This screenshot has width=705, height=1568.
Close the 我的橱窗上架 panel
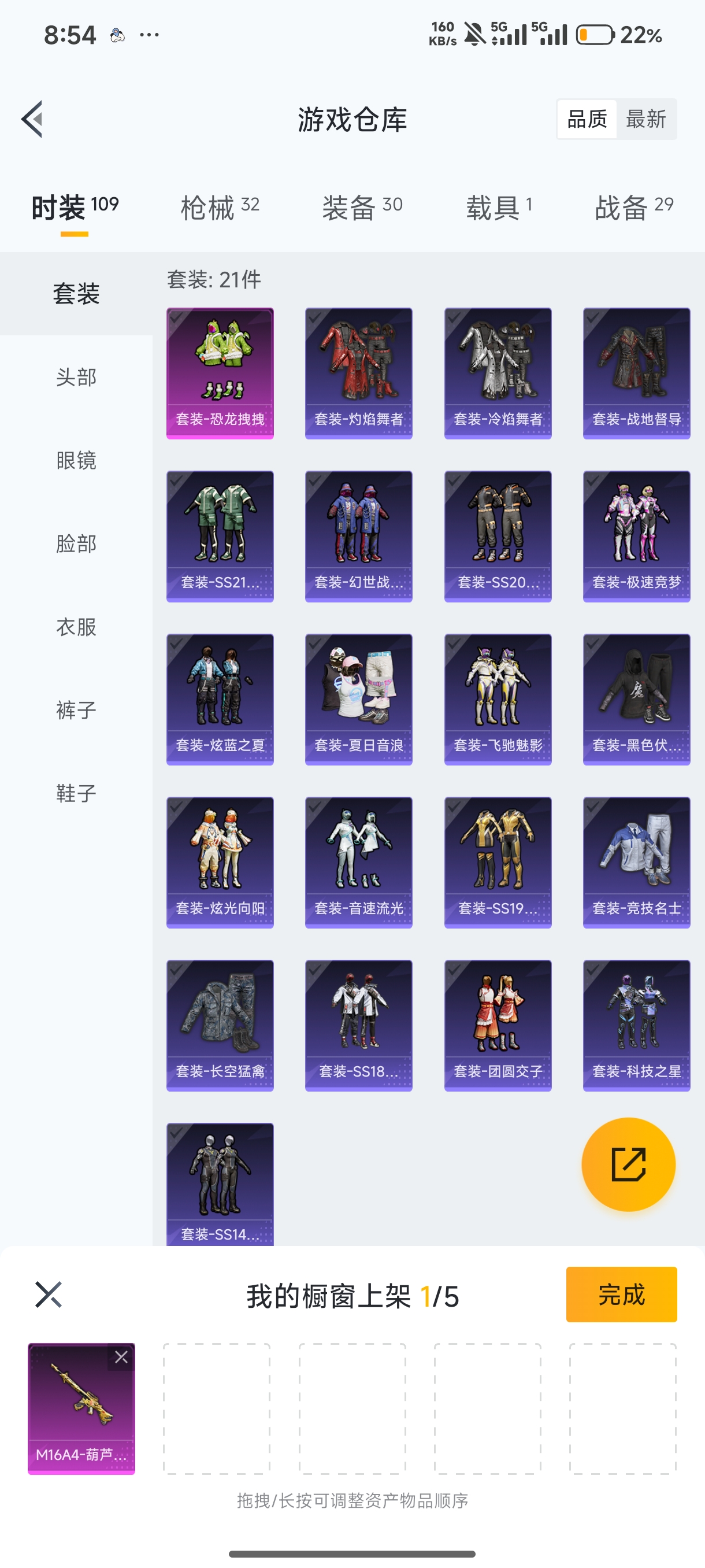pyautogui.click(x=49, y=1294)
